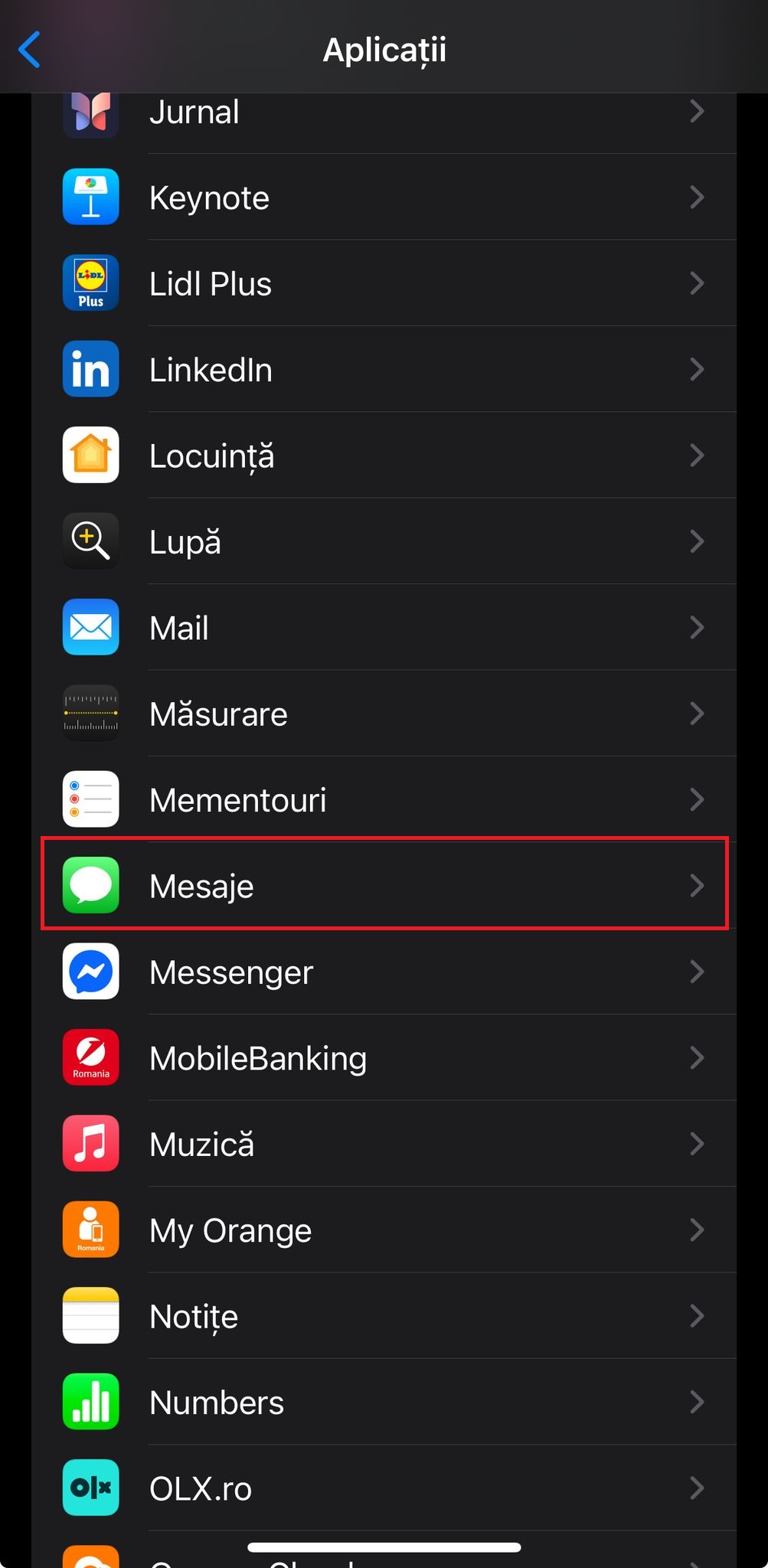Open Notițe settings
This screenshot has height=1568, width=768.
383,1316
